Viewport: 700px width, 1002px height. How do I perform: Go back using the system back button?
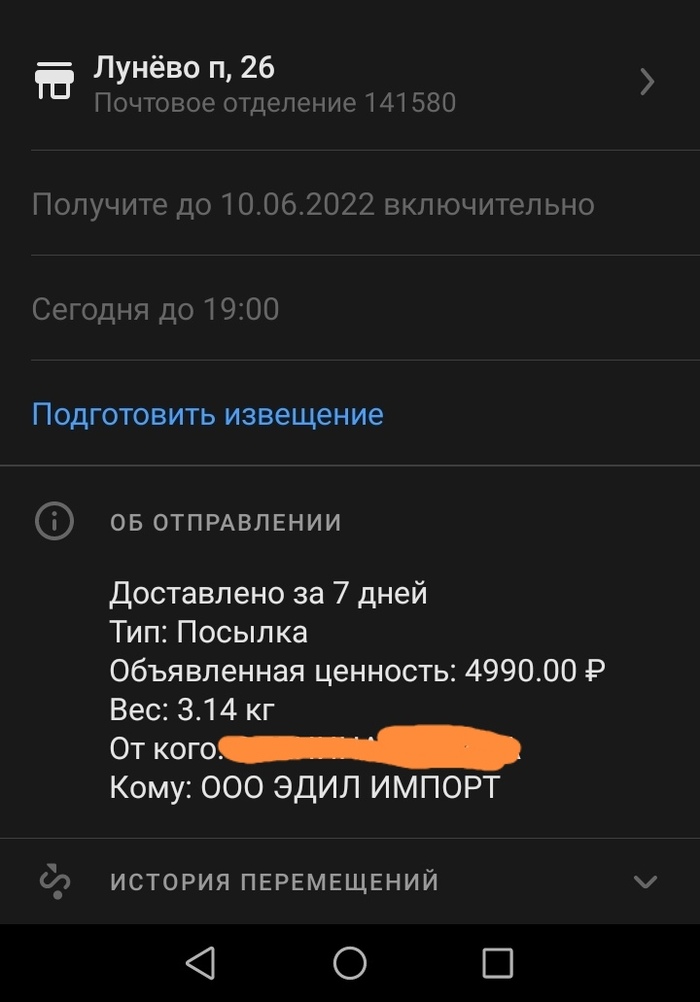click(x=201, y=963)
